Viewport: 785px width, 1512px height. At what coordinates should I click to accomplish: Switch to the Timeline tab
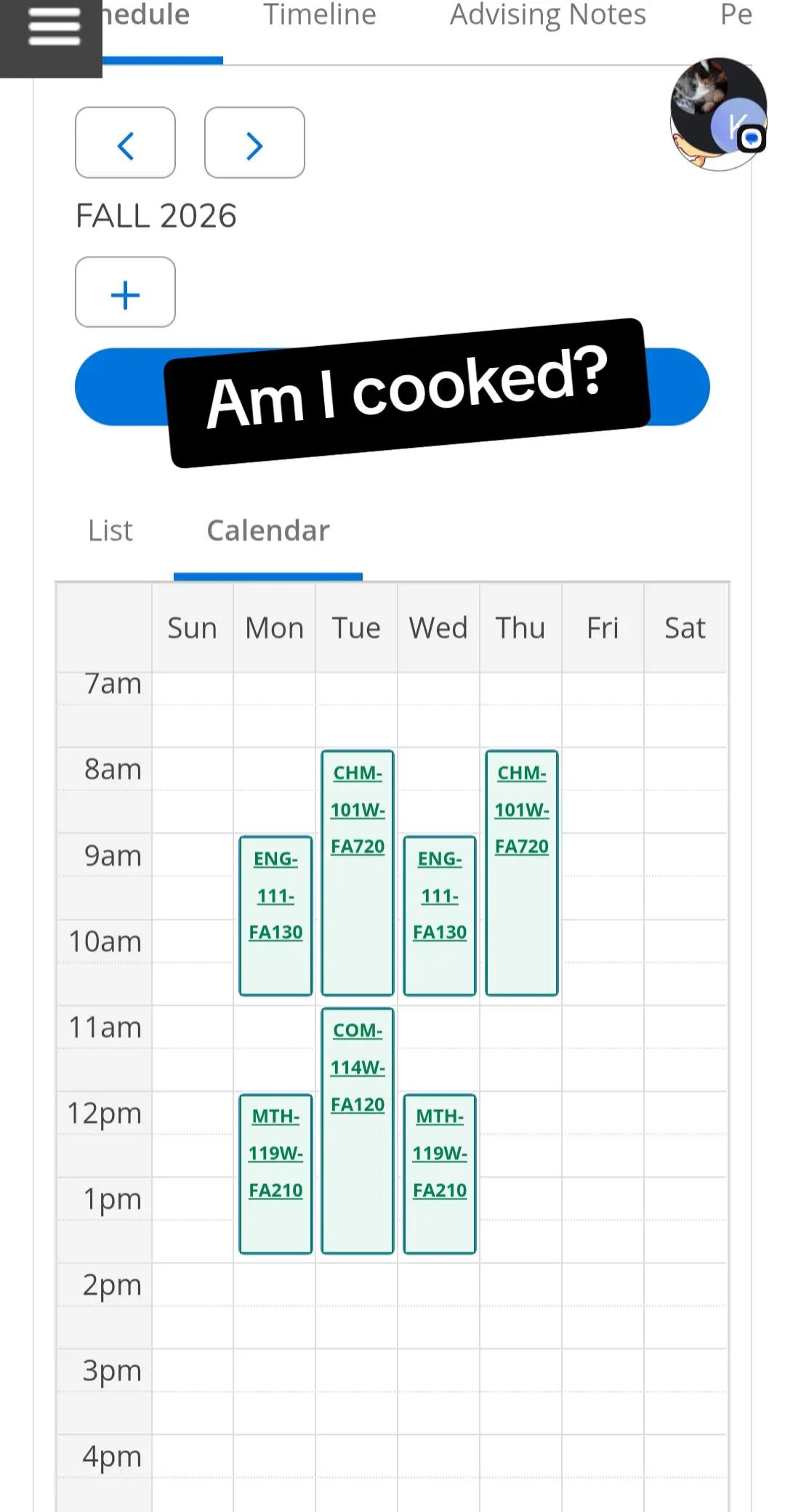pos(320,16)
